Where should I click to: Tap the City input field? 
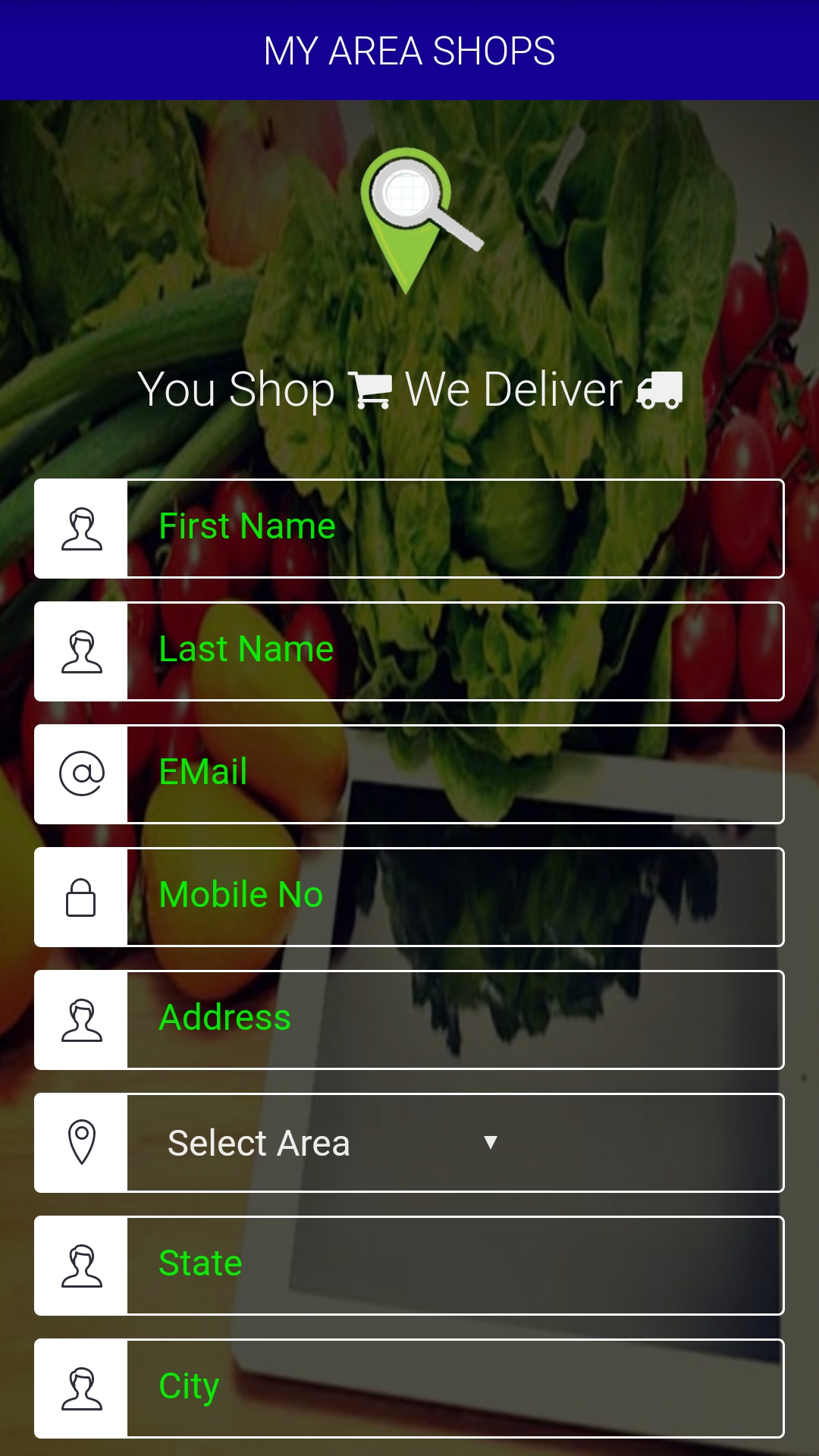455,1389
